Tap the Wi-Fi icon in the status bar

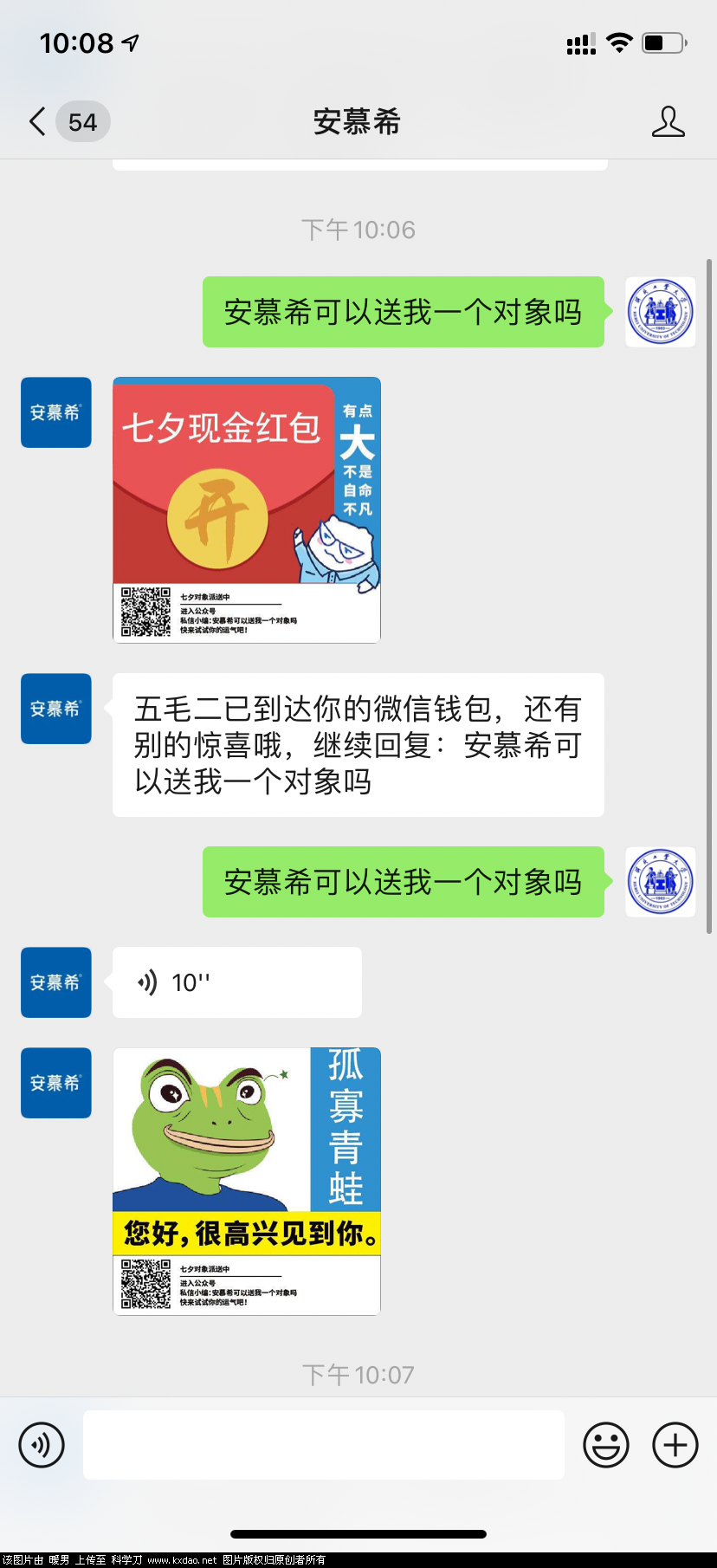618,42
